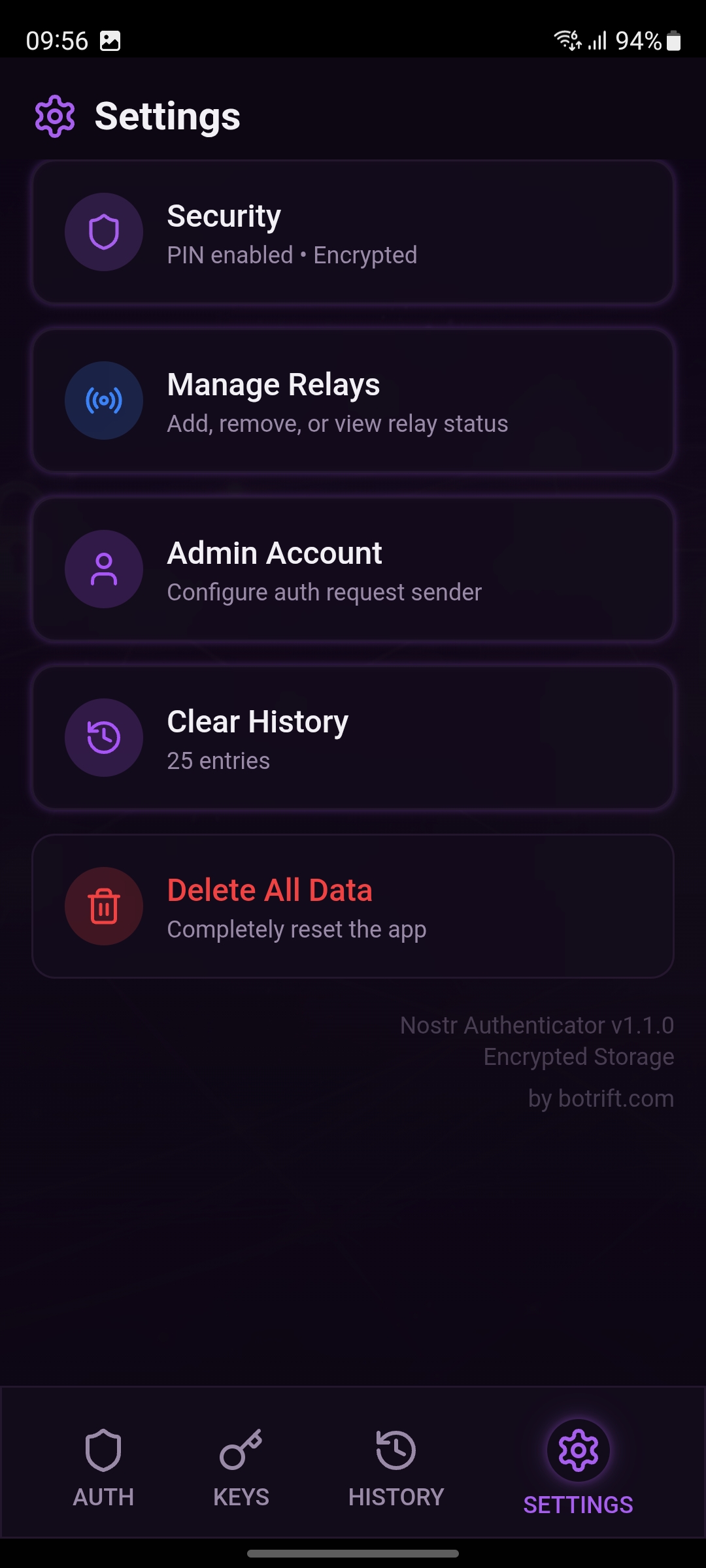Click the gear icon beside the Settings title
Image resolution: width=706 pixels, height=1568 pixels.
tap(54, 116)
